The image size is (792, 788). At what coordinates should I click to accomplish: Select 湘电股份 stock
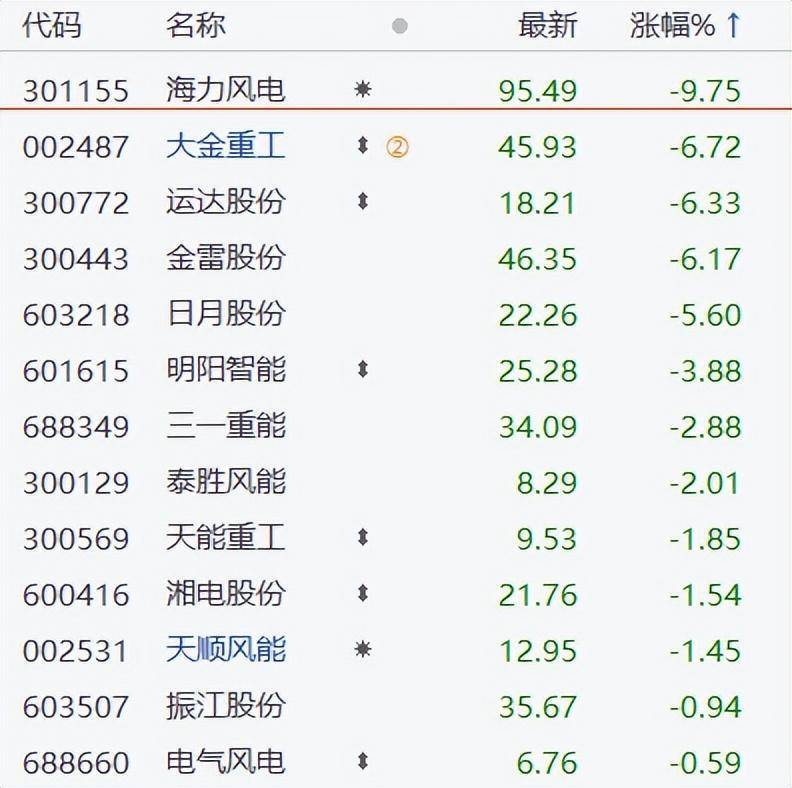tap(225, 595)
